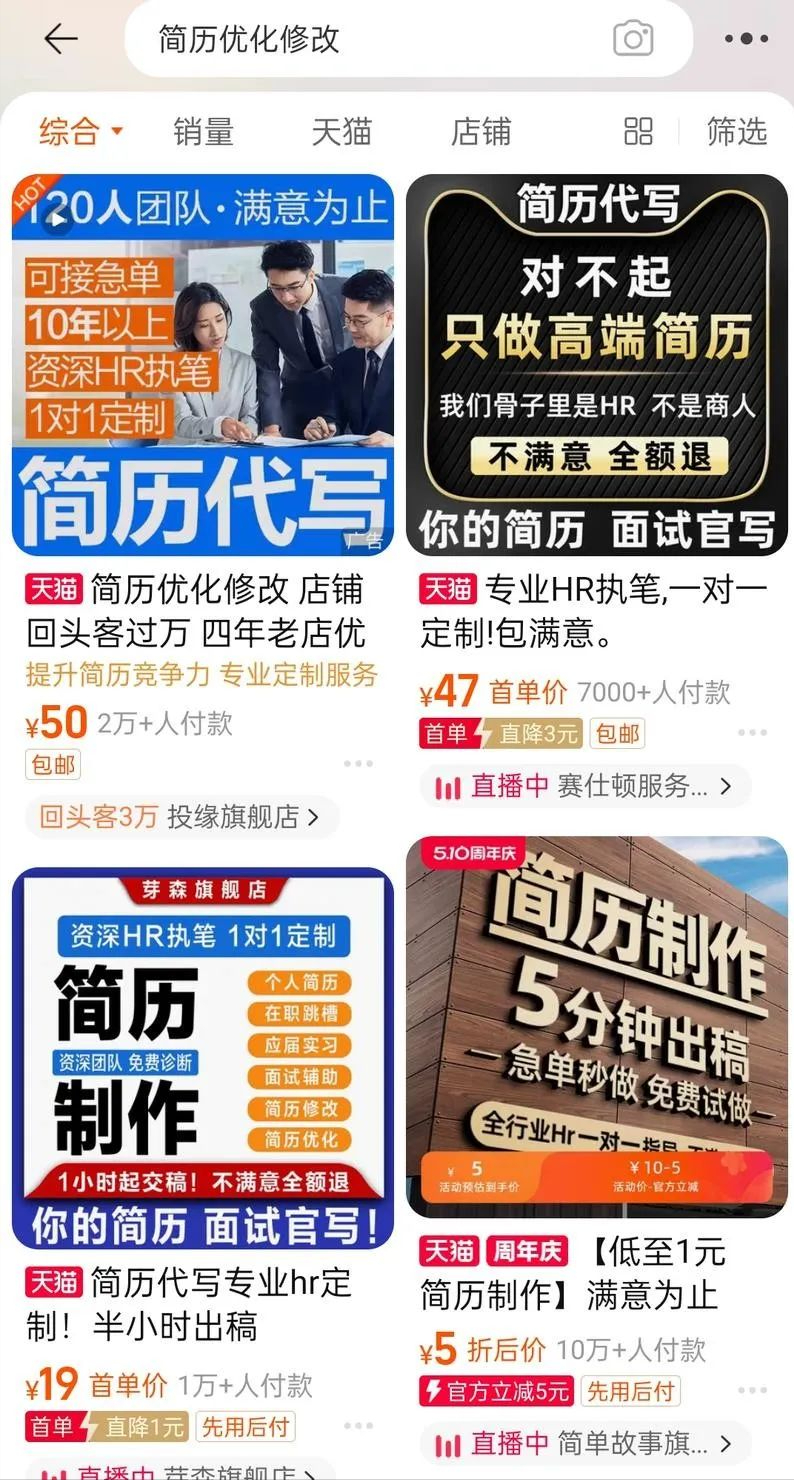The image size is (794, 1480).
Task: Open the 120人团队 简历代写 product card
Action: [203, 365]
